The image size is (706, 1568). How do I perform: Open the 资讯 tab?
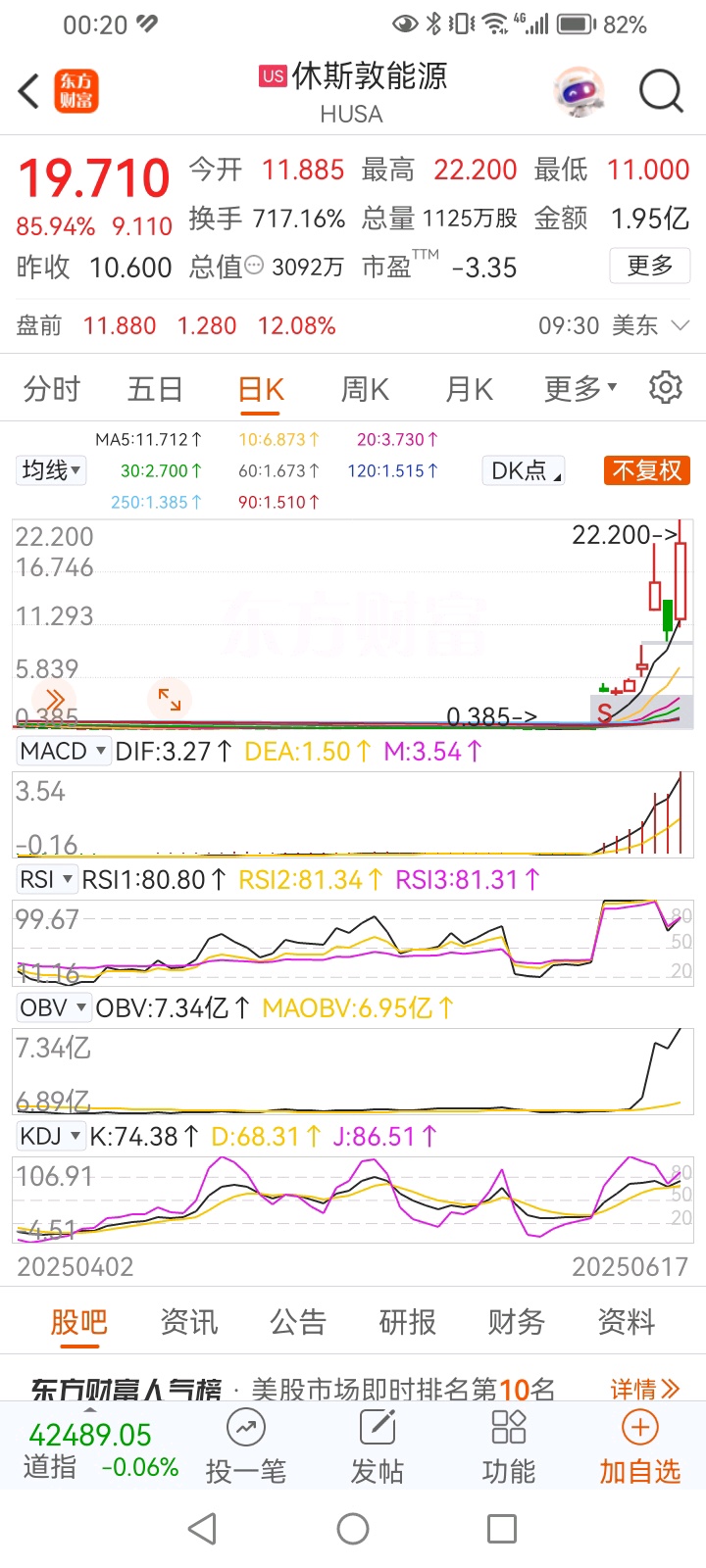point(189,1322)
